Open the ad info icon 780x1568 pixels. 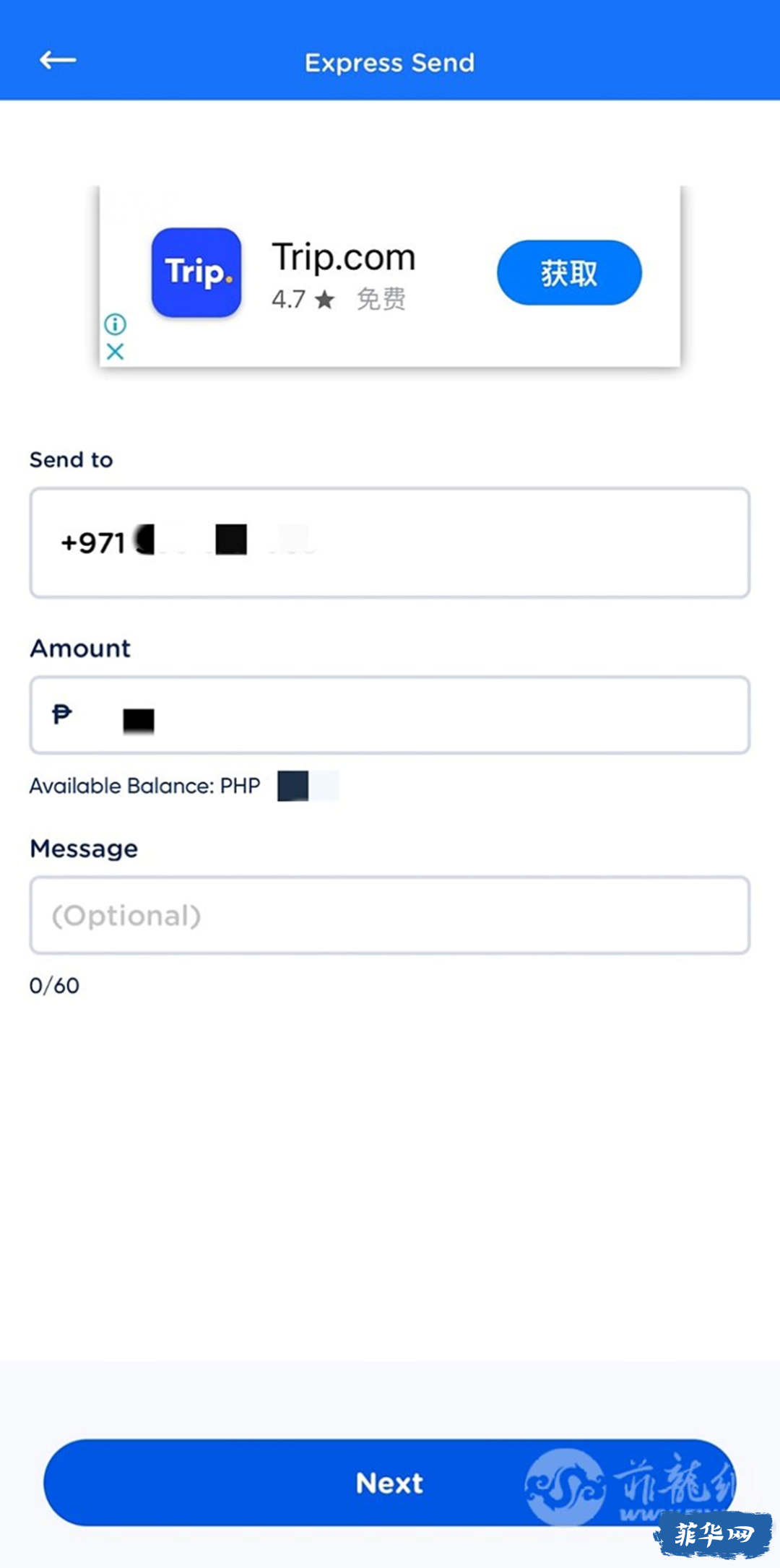point(115,324)
